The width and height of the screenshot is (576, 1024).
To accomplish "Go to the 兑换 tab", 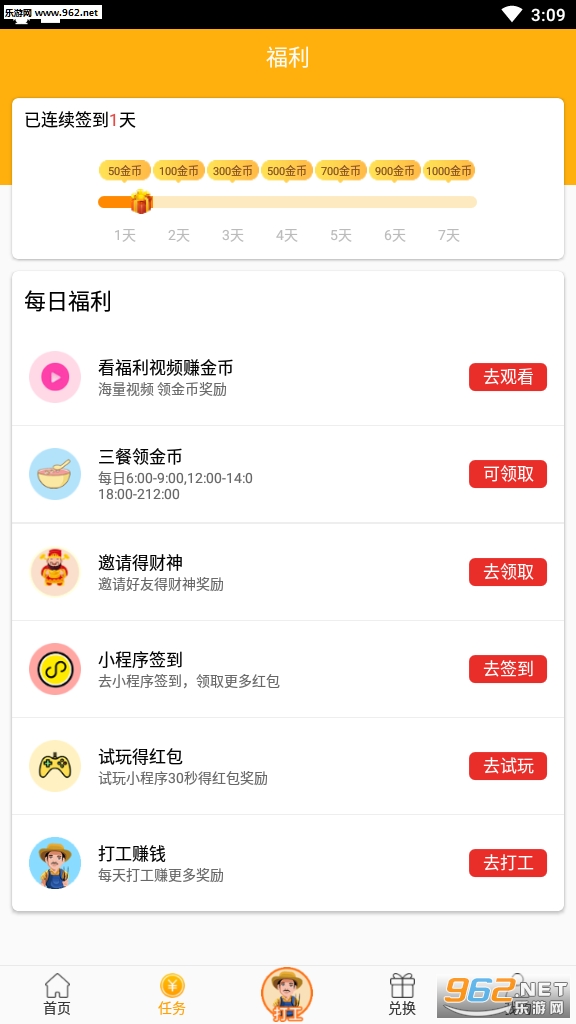I will click(402, 995).
